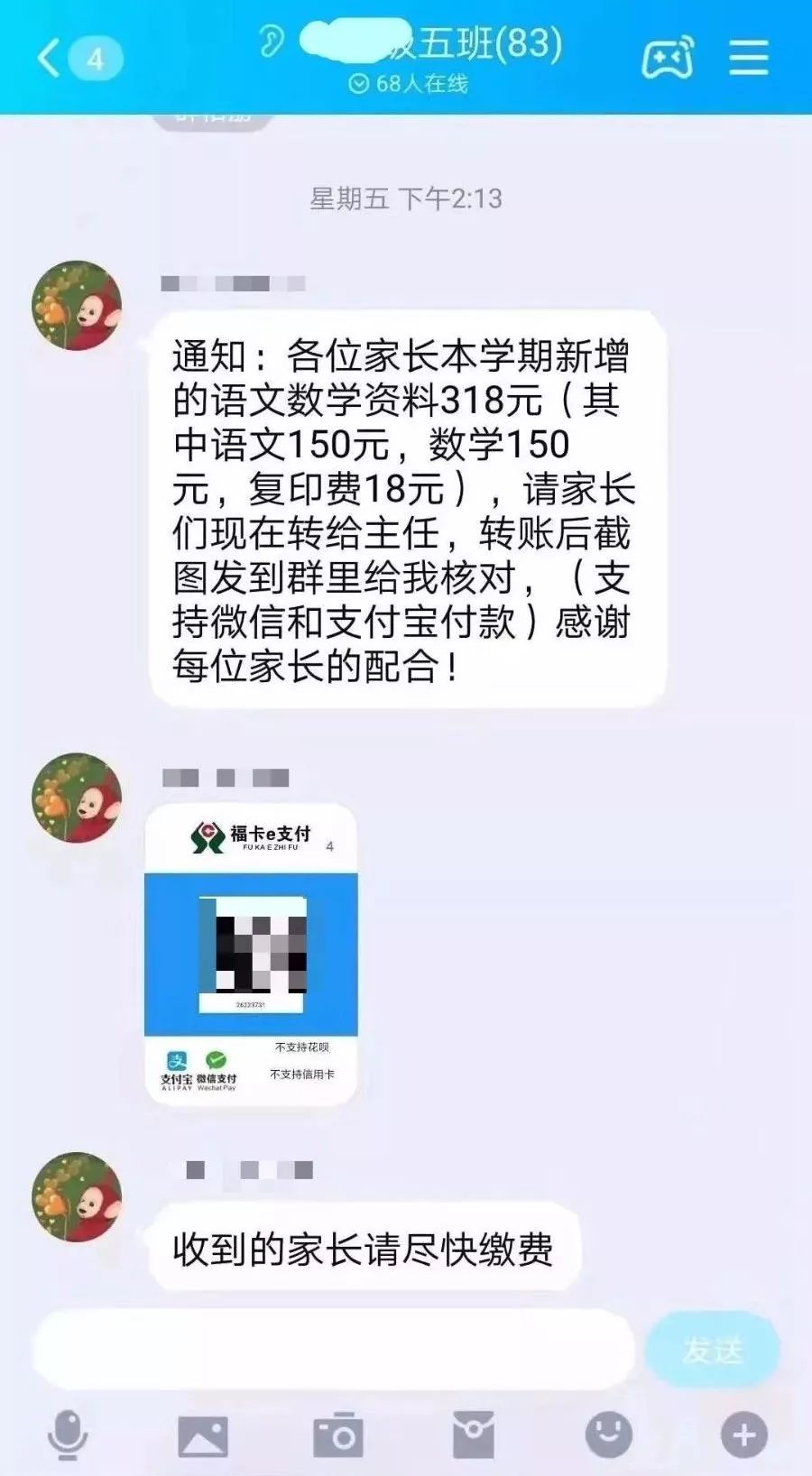The image size is (812, 1476).
Task: Open the photo gallery picker
Action: click(x=203, y=1434)
